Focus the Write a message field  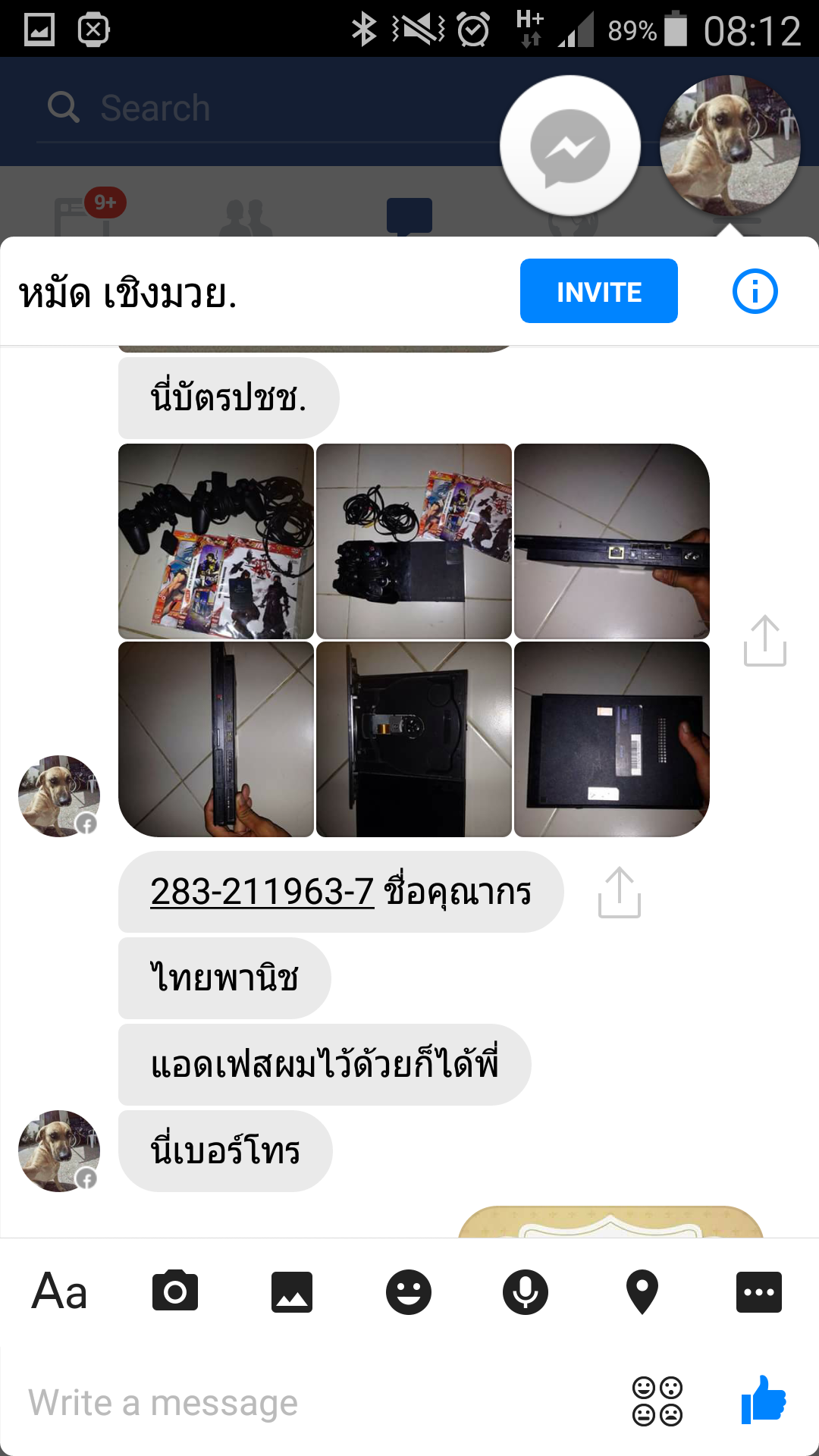[303, 1402]
